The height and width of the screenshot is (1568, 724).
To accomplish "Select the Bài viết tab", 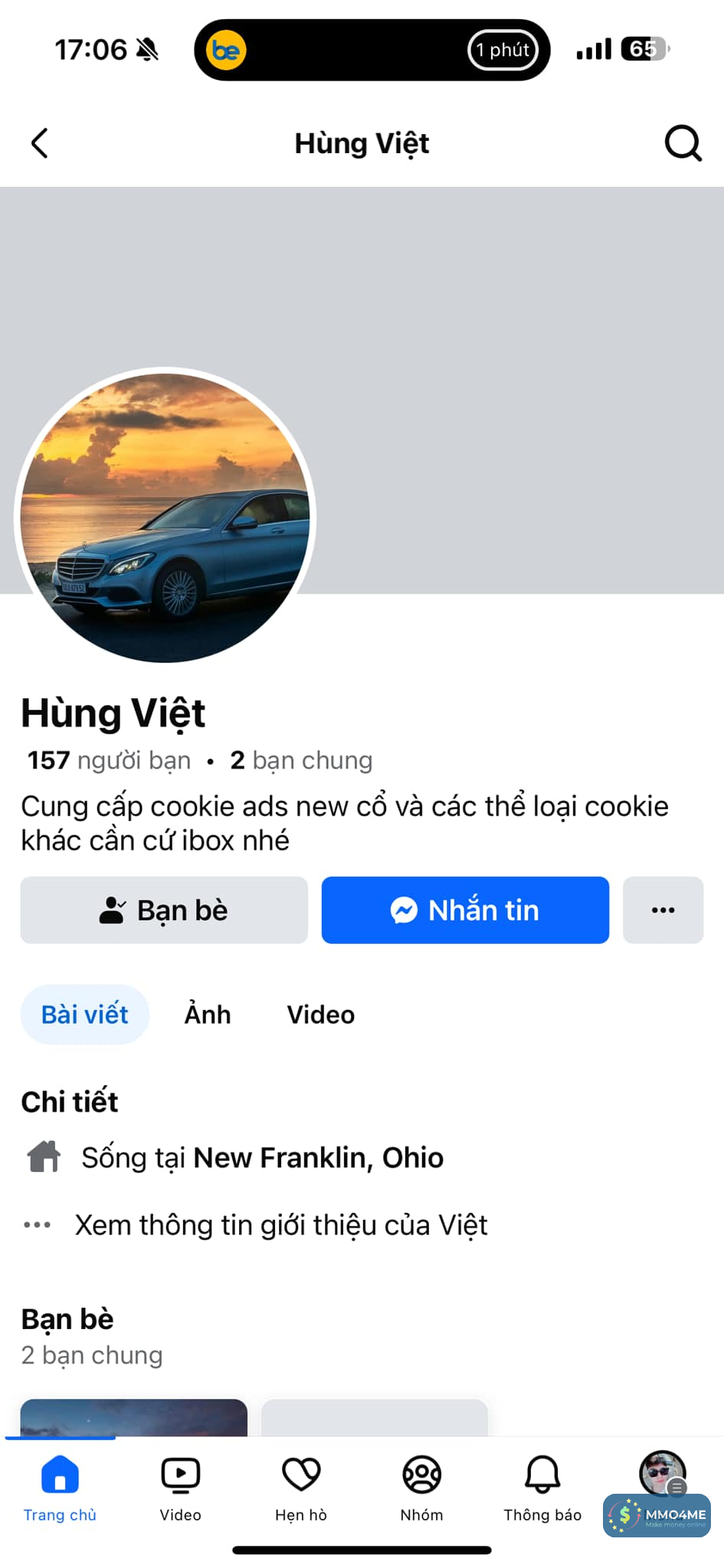I will 84,1014.
